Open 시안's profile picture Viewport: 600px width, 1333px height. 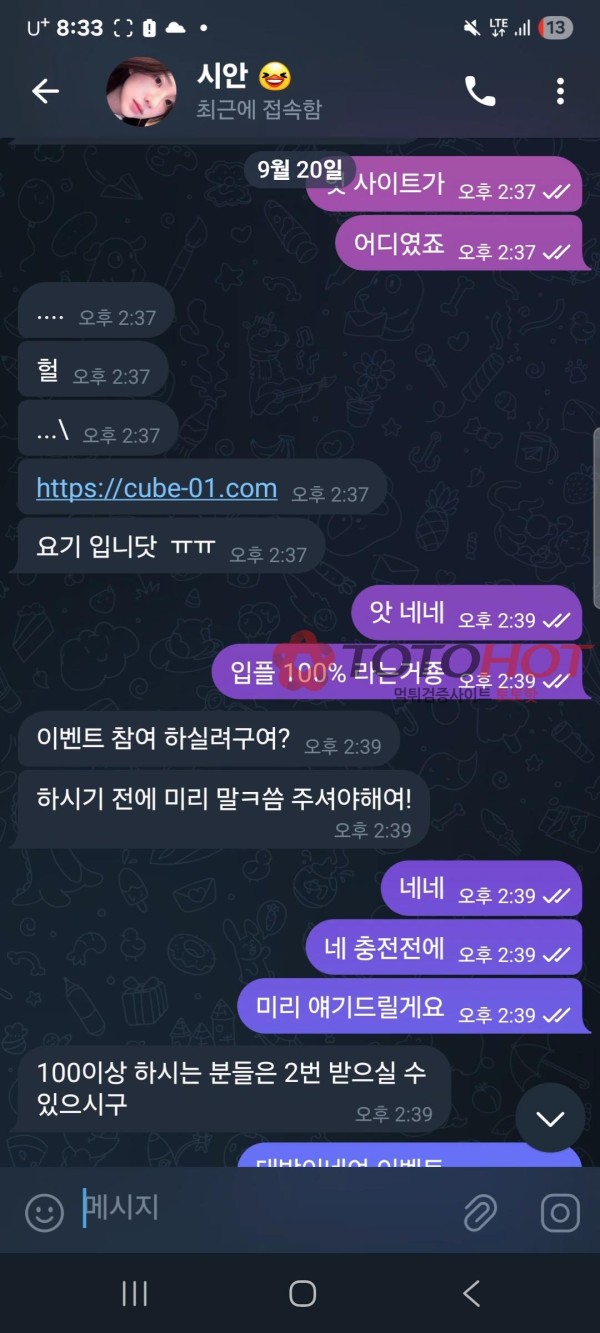142,92
